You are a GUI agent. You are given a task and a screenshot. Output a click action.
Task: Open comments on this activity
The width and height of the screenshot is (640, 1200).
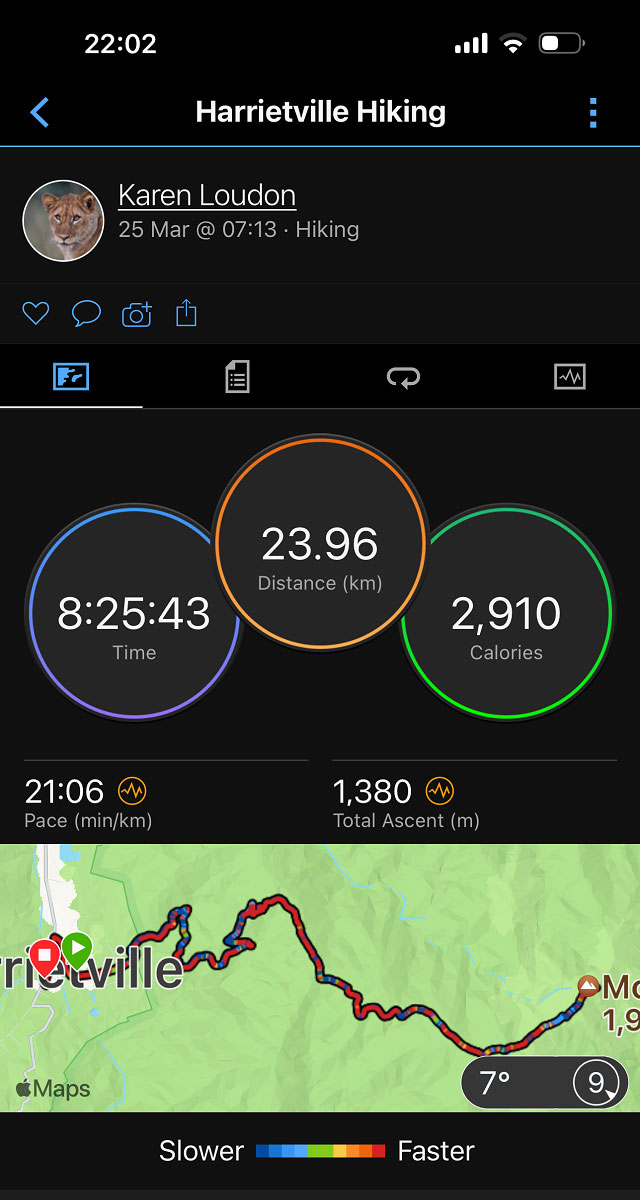(86, 314)
